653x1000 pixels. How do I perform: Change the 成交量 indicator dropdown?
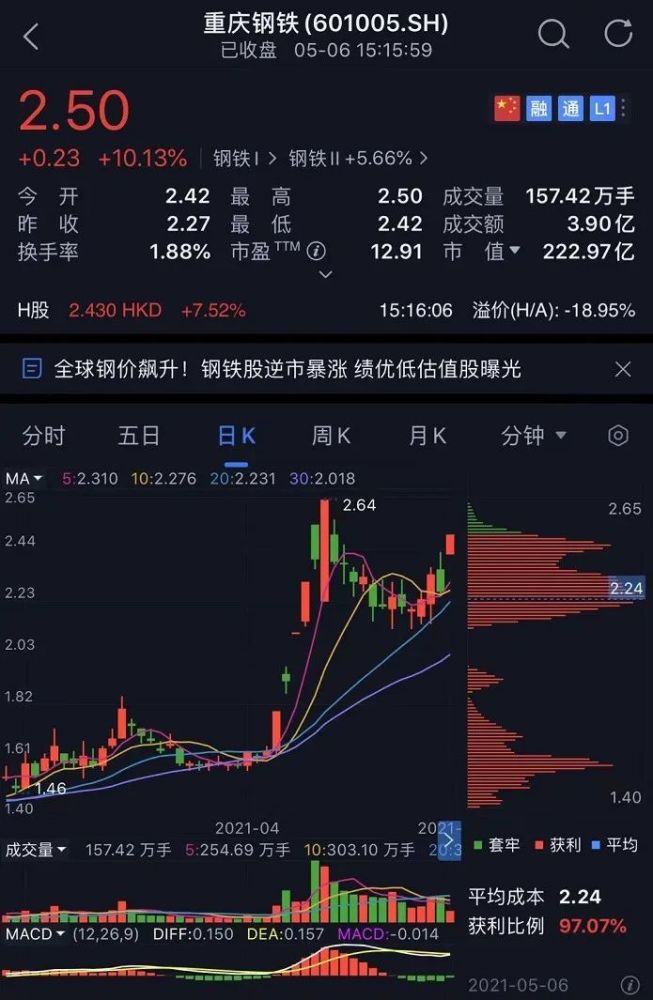(37, 850)
